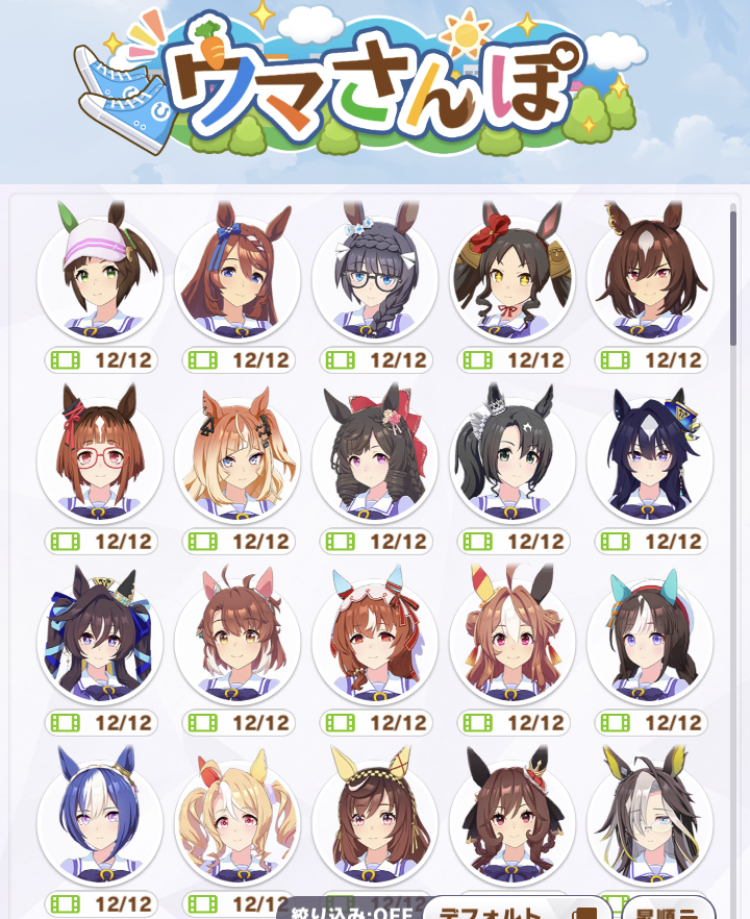
Task: Choose the orange-blonde wavy-haired girl
Action: tap(238, 457)
